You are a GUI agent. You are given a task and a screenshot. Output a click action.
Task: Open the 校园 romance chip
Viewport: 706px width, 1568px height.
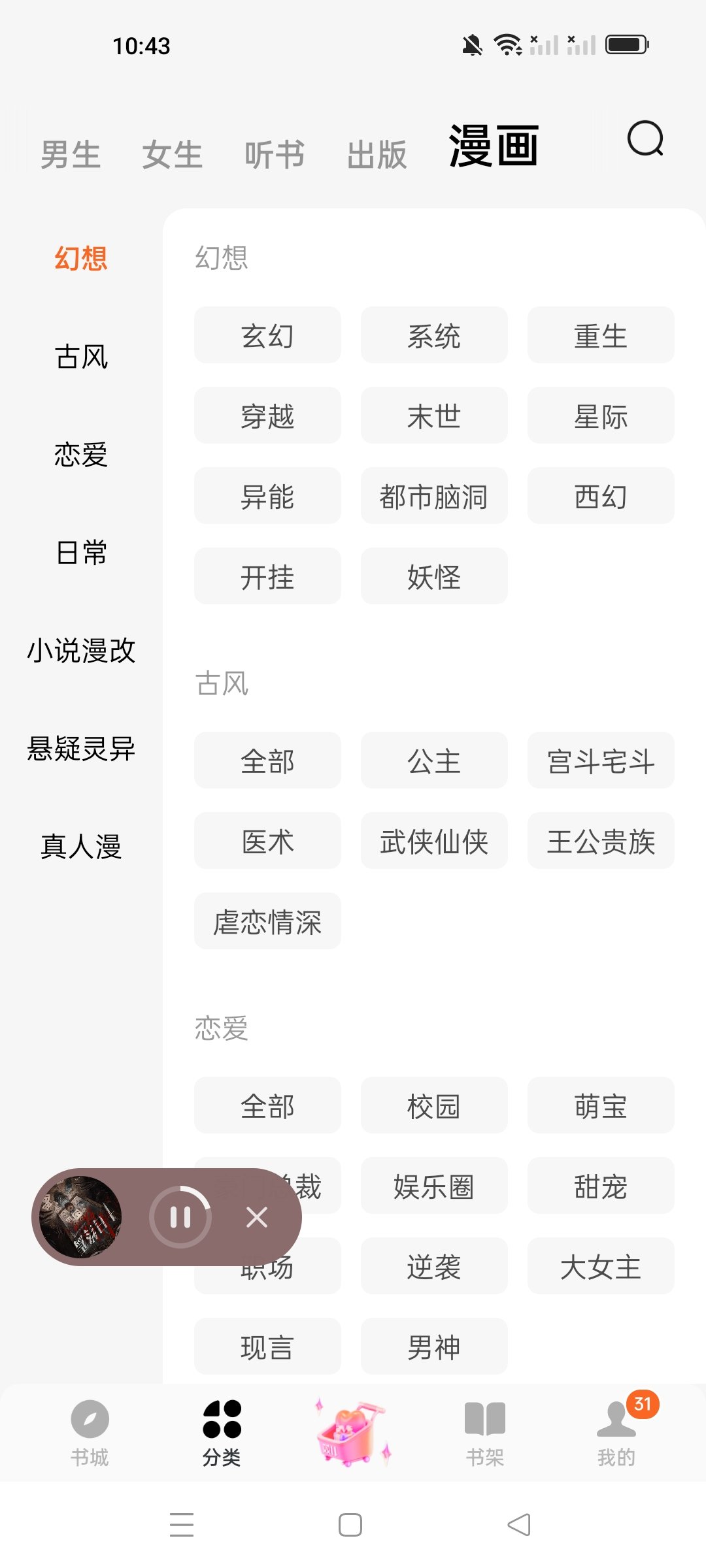[x=434, y=1106]
